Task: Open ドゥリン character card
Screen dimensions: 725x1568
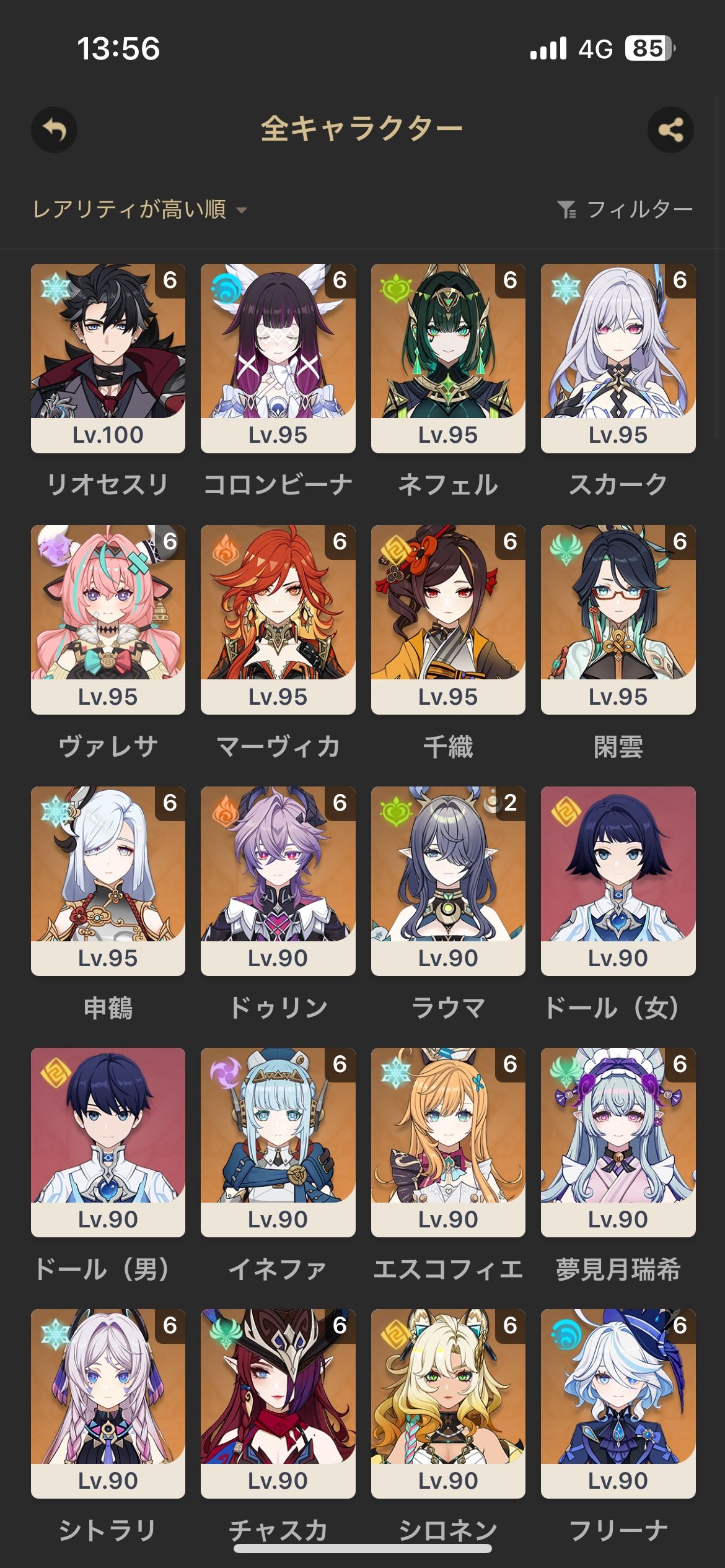Action: click(278, 881)
